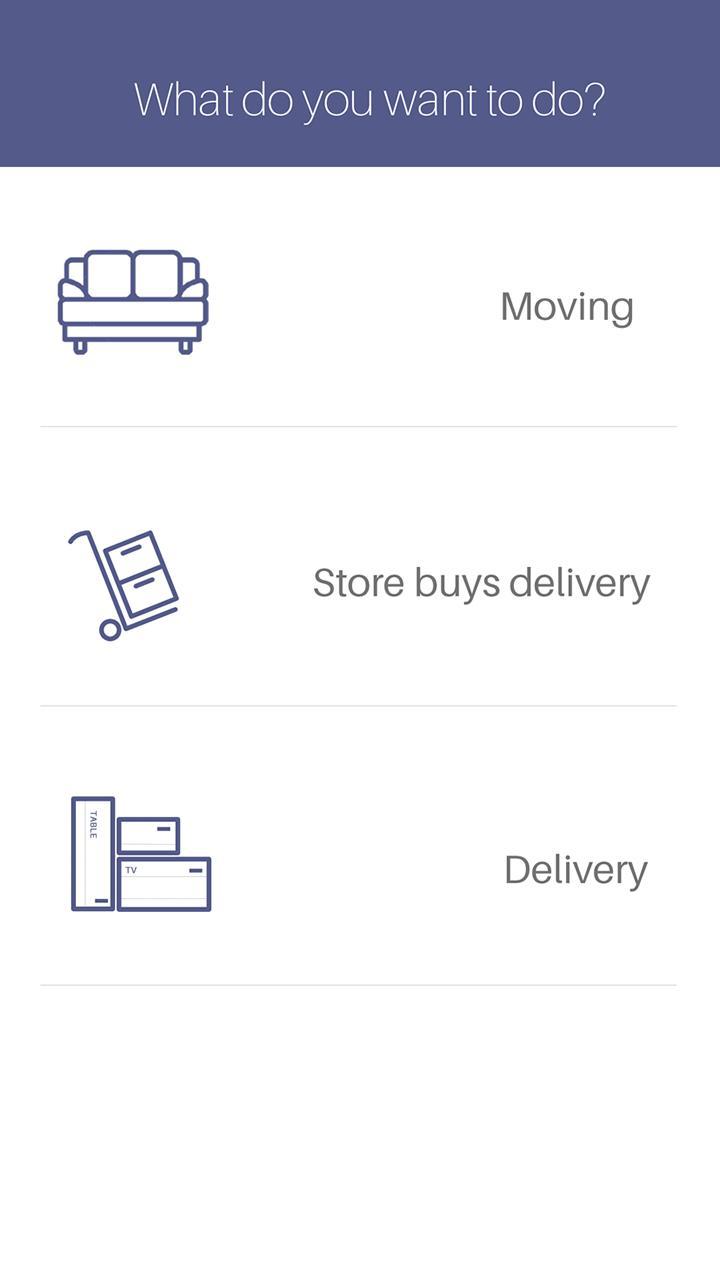Screen dimensions: 720x1280
Task: Select the sofa icon for Moving
Action: (x=135, y=300)
